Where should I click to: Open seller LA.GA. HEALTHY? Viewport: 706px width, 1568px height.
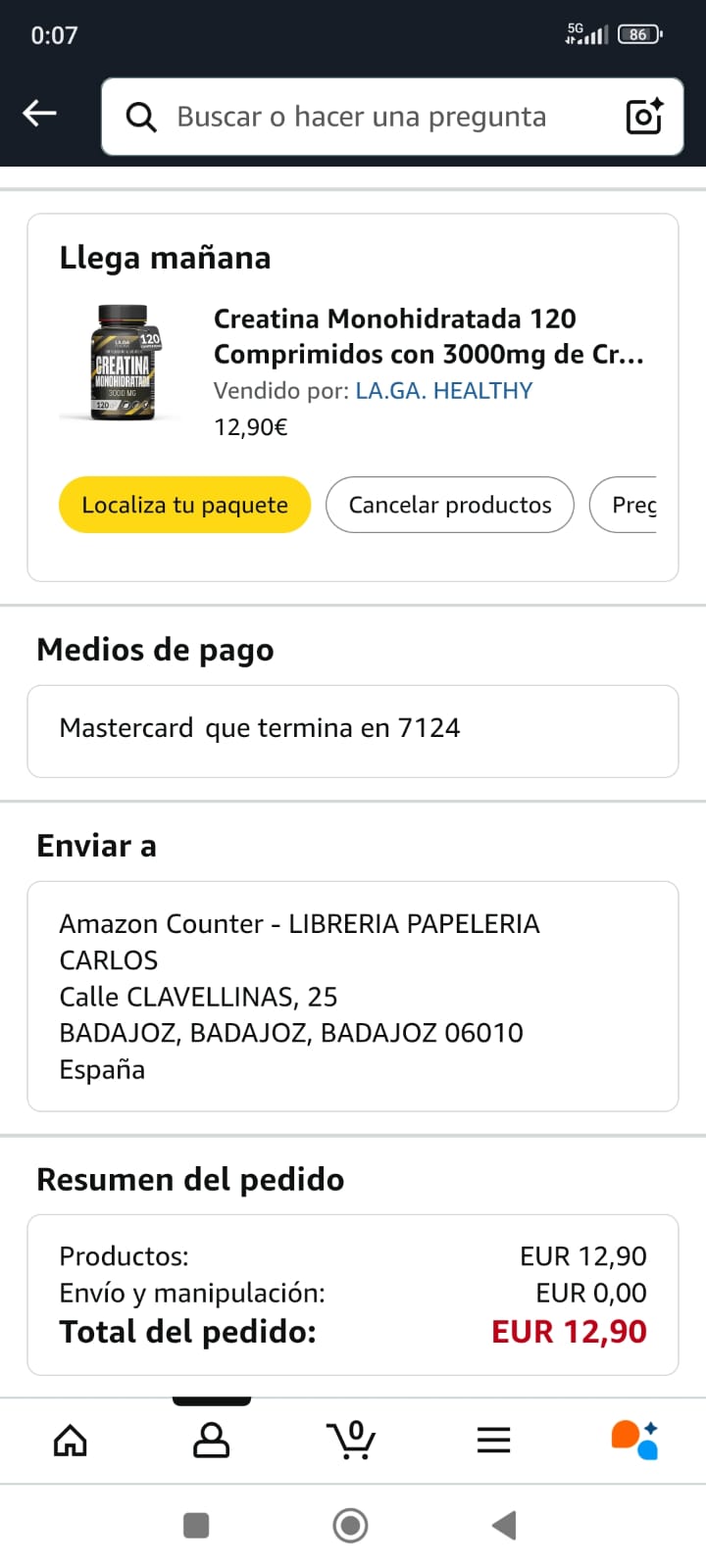(444, 391)
